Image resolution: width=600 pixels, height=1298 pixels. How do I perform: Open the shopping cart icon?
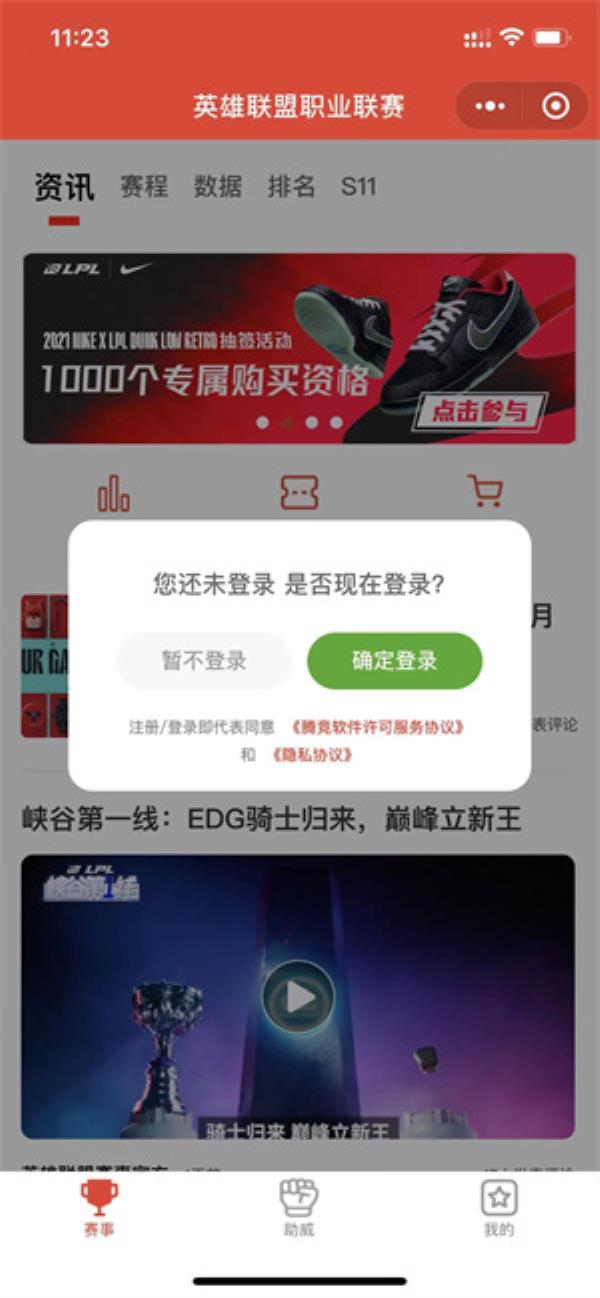(484, 491)
